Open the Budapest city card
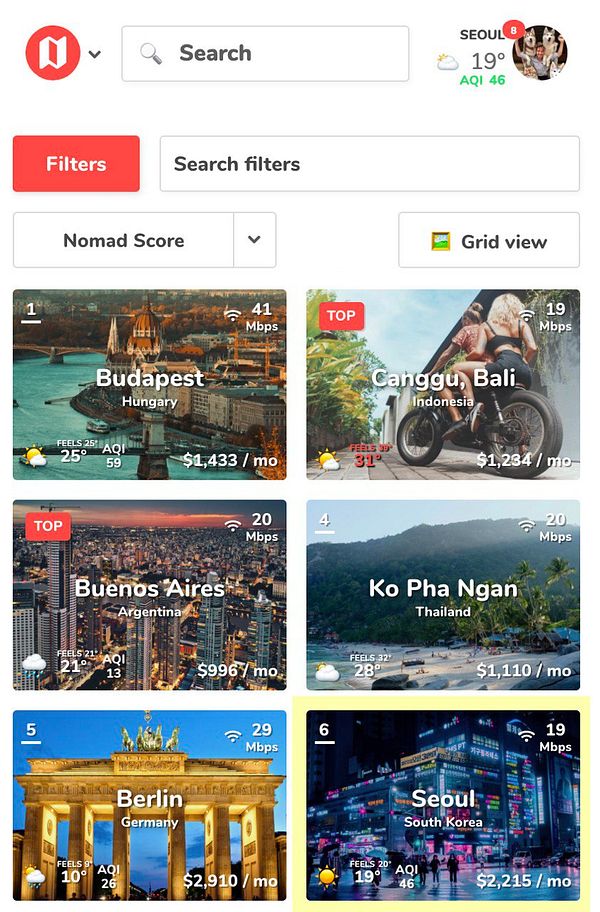 (150, 385)
